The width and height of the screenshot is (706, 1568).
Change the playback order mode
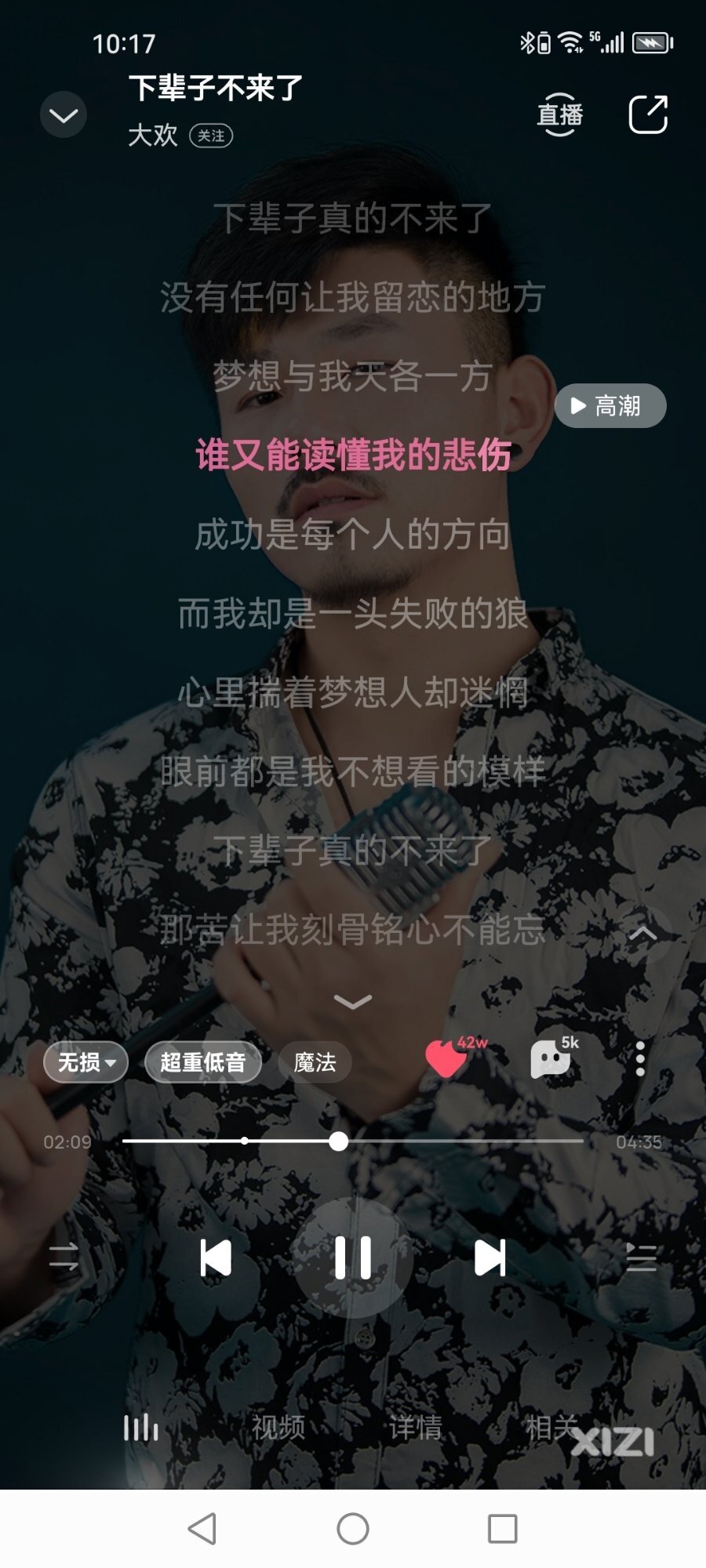(64, 1257)
